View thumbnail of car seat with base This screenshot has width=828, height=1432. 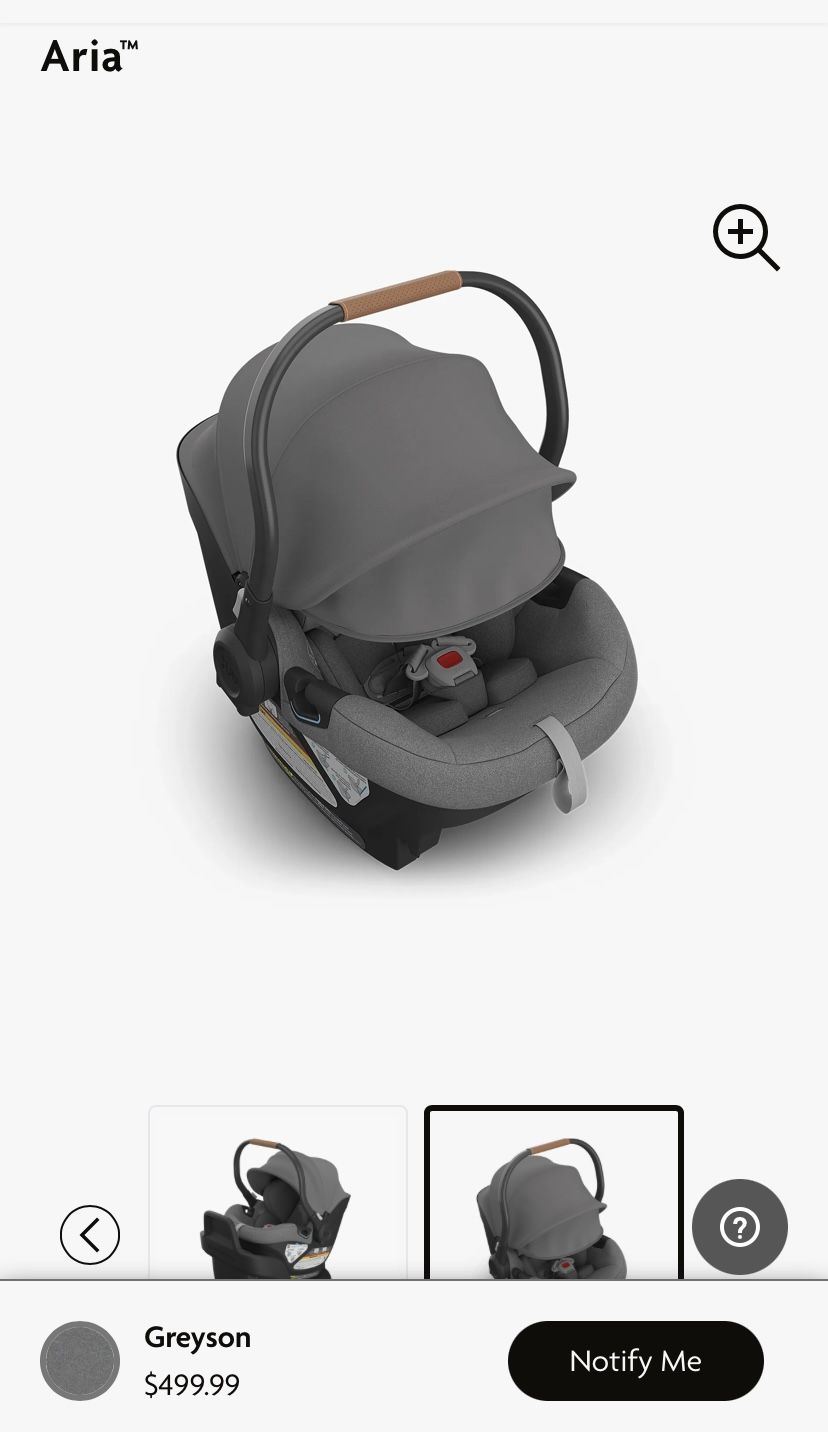coord(278,1195)
